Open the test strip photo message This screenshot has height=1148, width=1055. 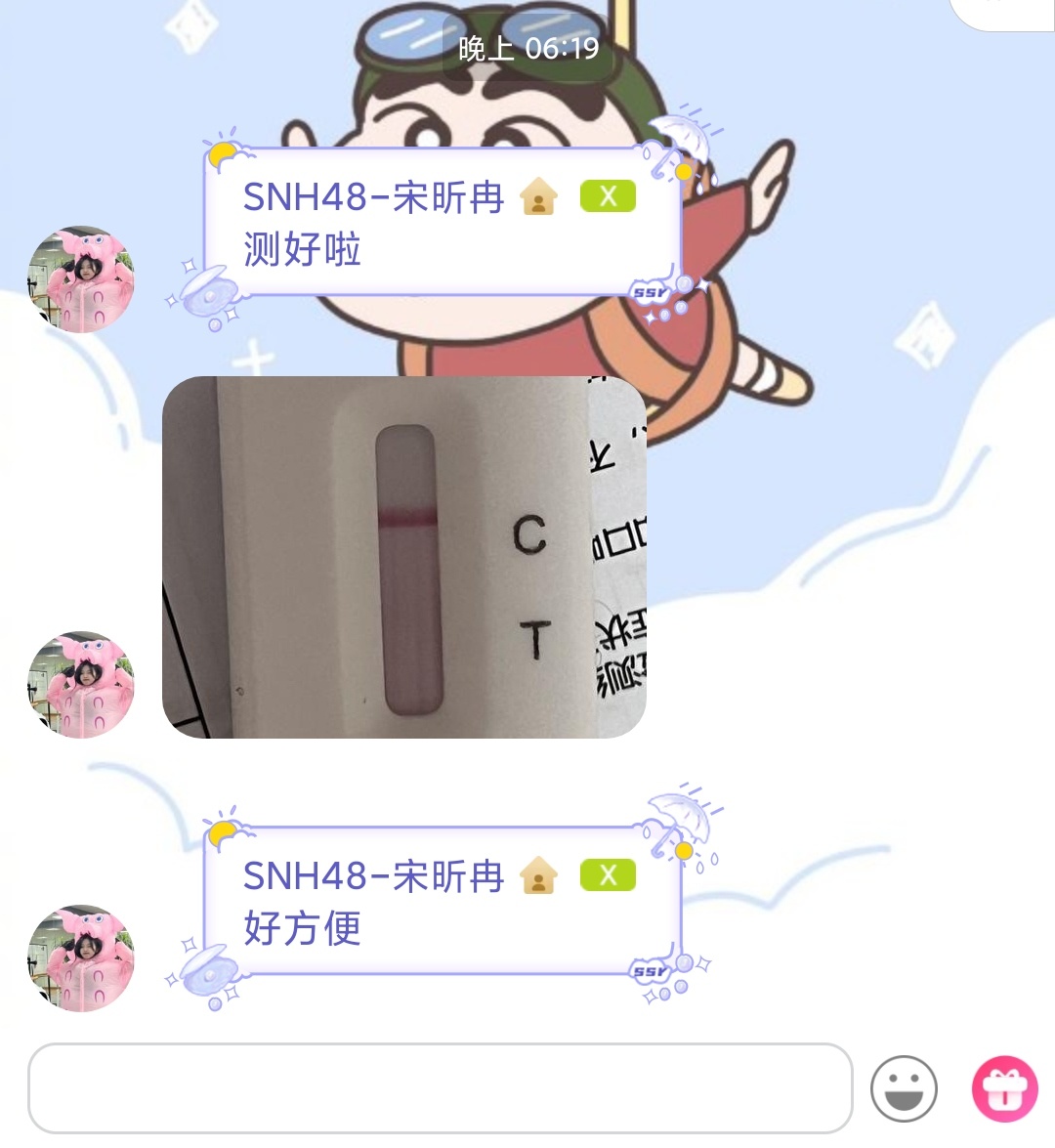403,557
